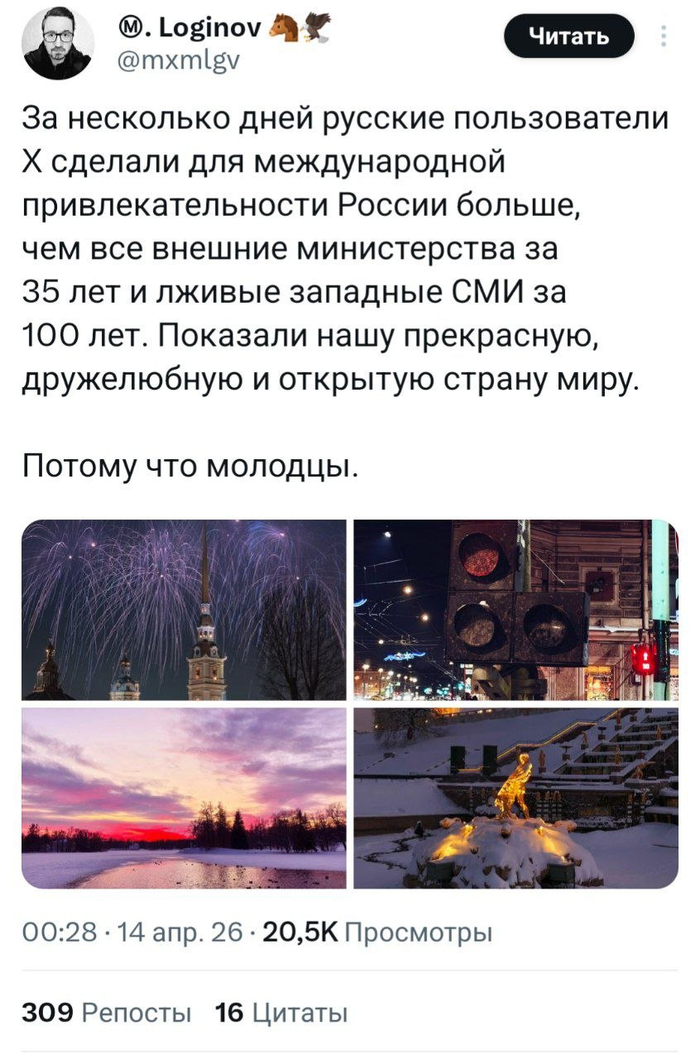This screenshot has width=700, height=1059.
Task: Open the traffic light street photo
Action: tap(515, 609)
